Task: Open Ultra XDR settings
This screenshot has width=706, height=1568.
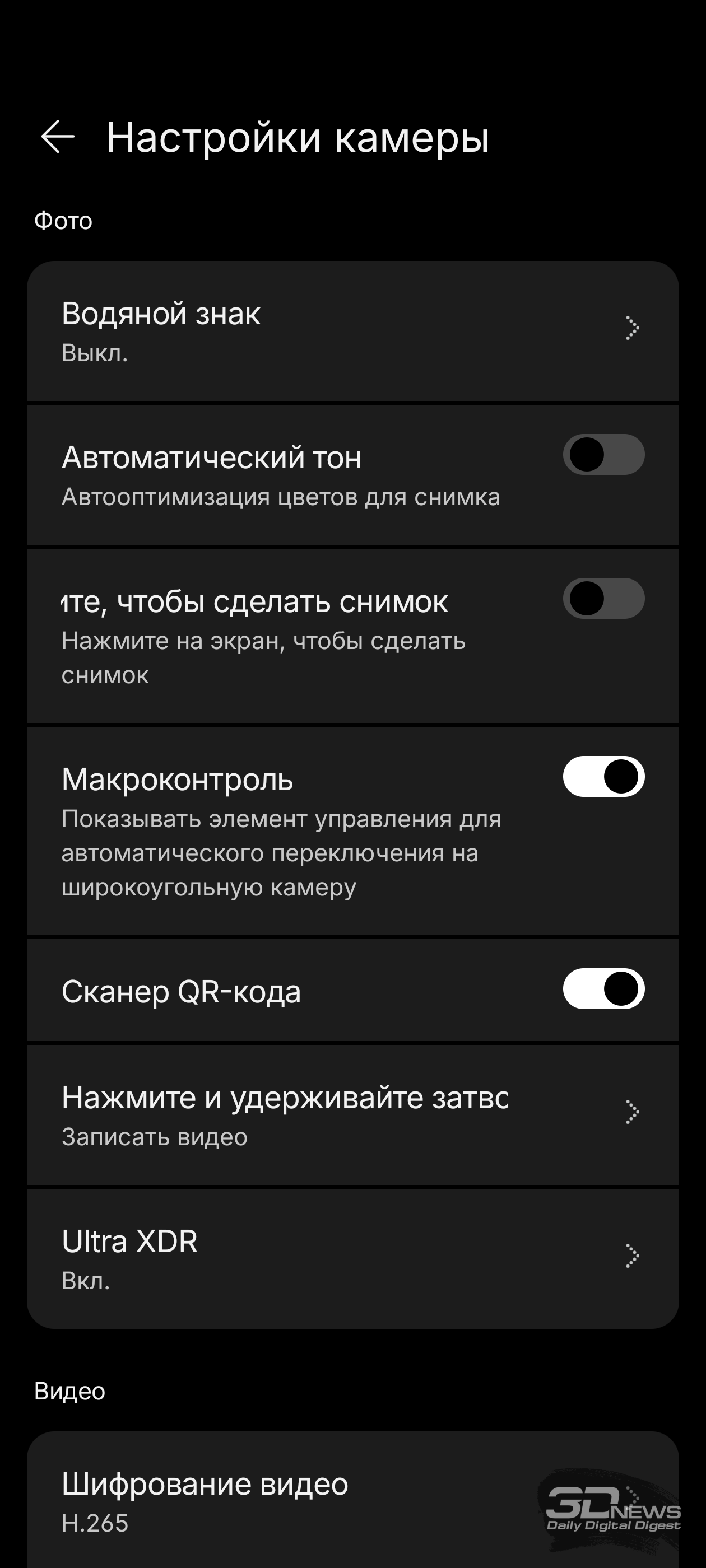Action: coord(352,1258)
